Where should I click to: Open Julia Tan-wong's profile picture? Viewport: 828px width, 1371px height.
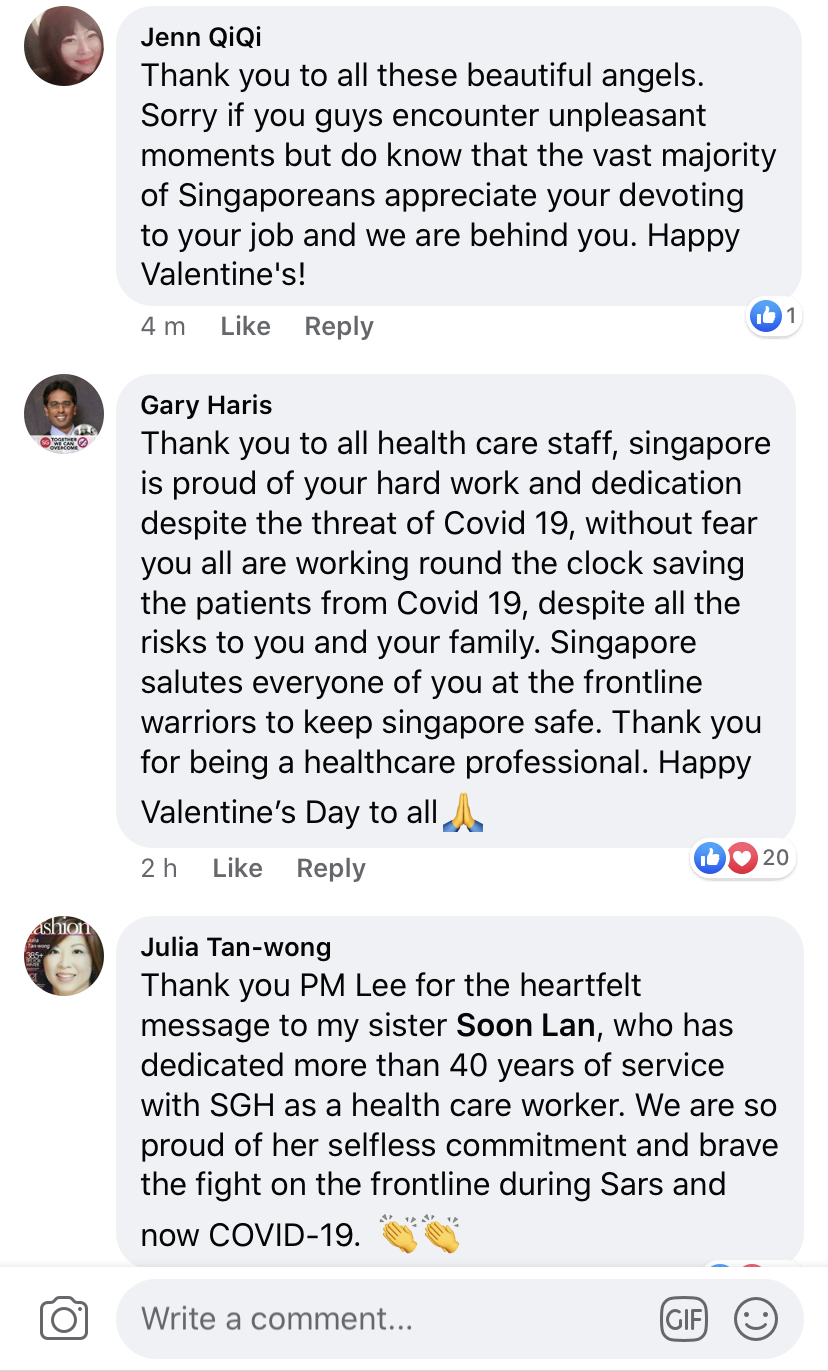64,956
